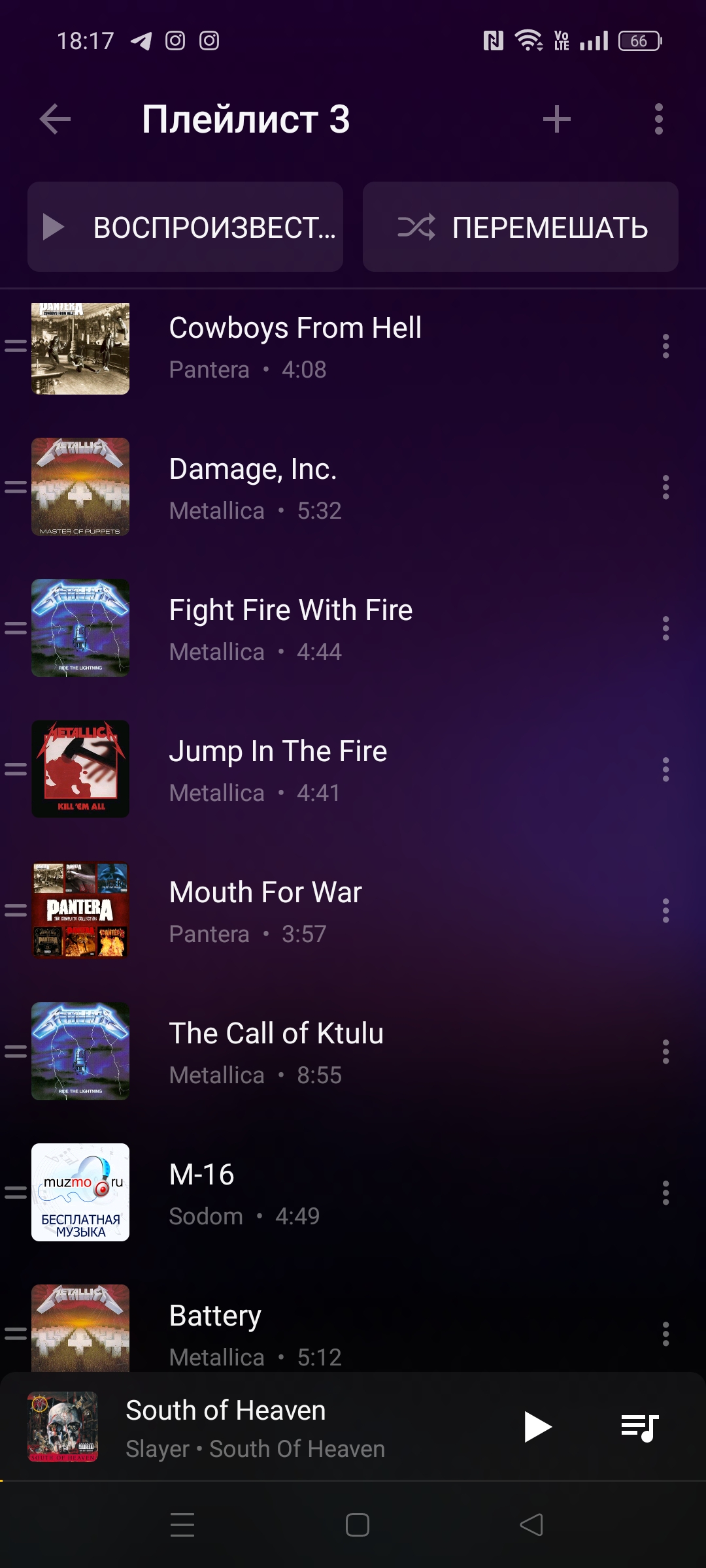
Task: Open options for Fight Fire With Fire
Action: (665, 629)
